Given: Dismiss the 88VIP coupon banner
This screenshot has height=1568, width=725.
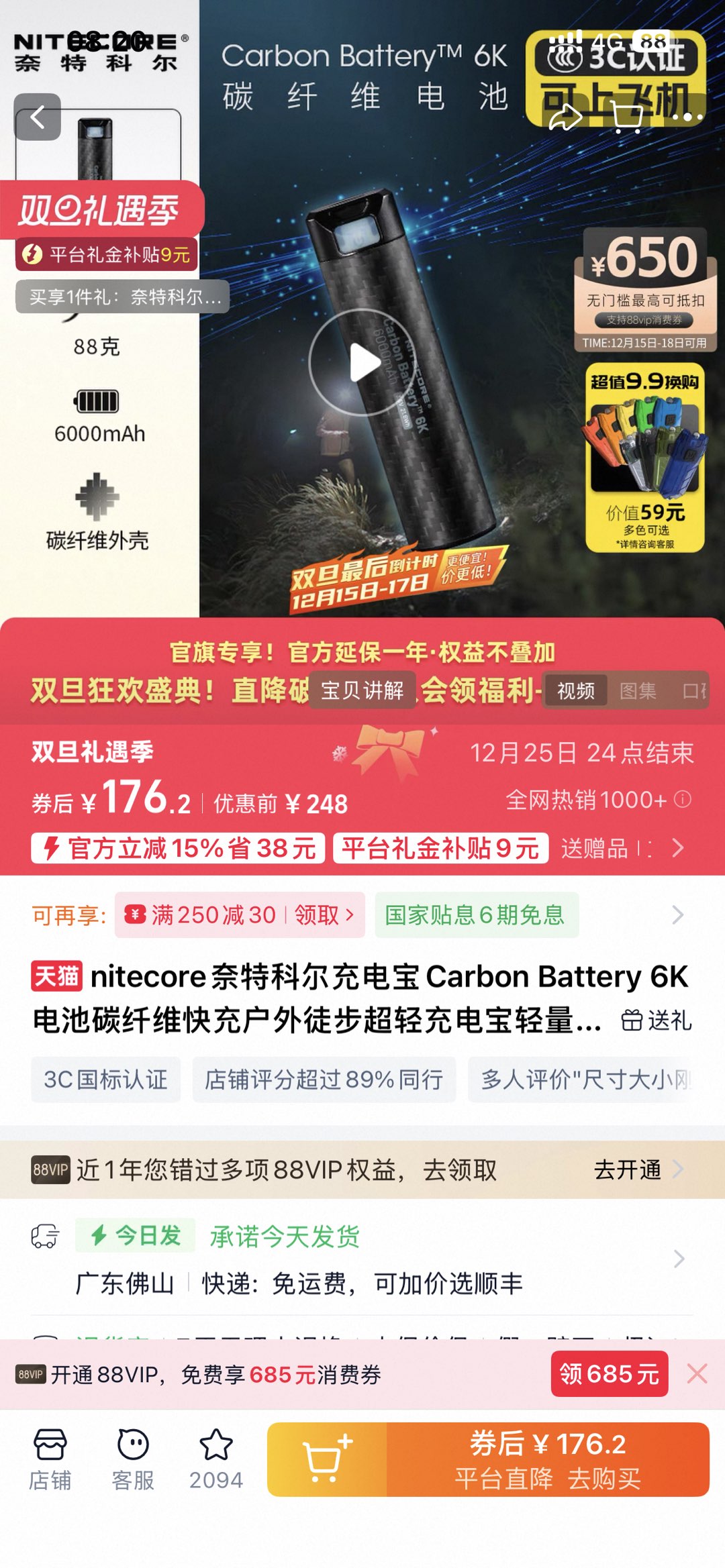Looking at the screenshot, I should coord(697,1373).
